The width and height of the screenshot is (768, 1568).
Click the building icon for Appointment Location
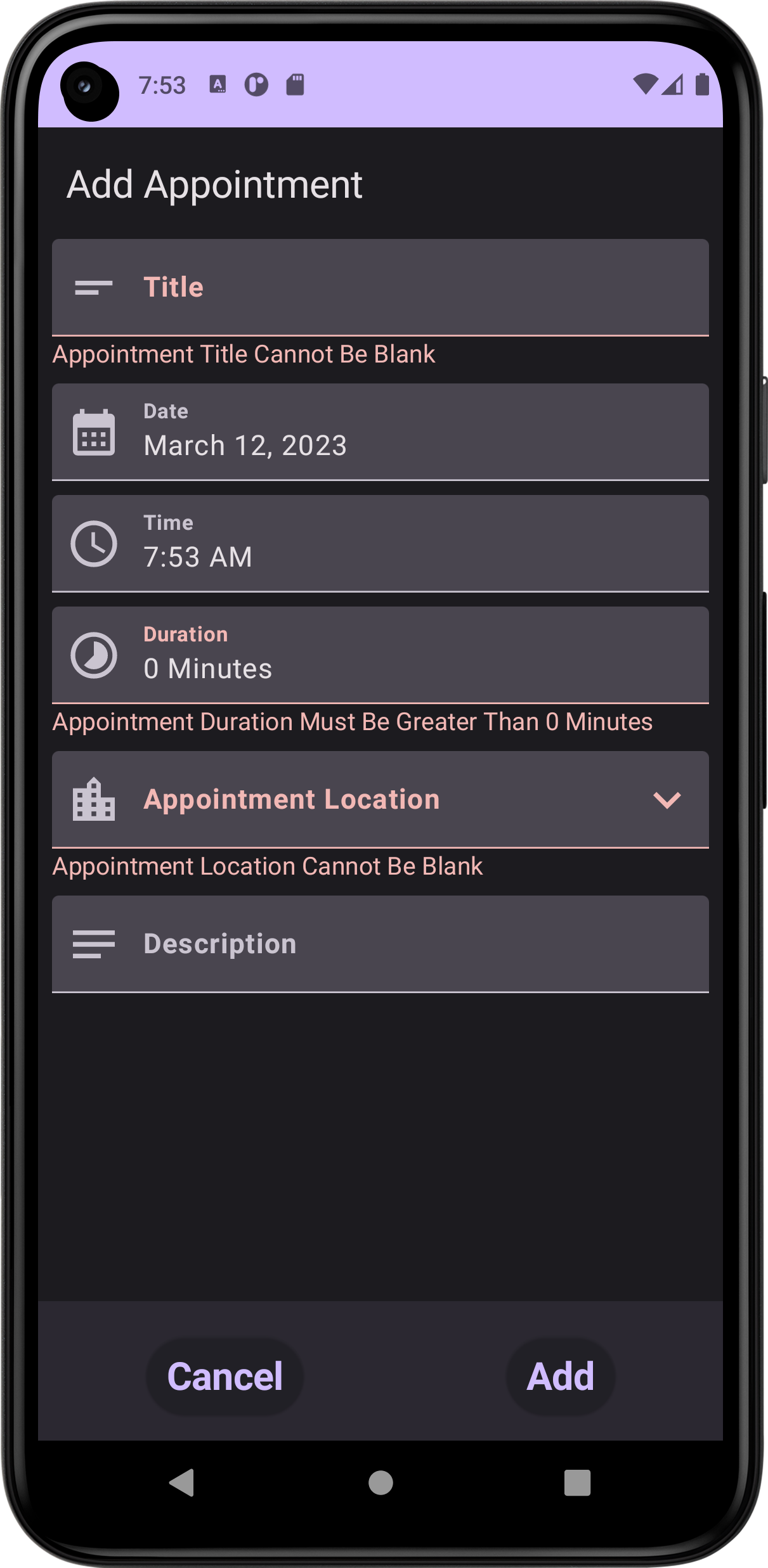(93, 800)
